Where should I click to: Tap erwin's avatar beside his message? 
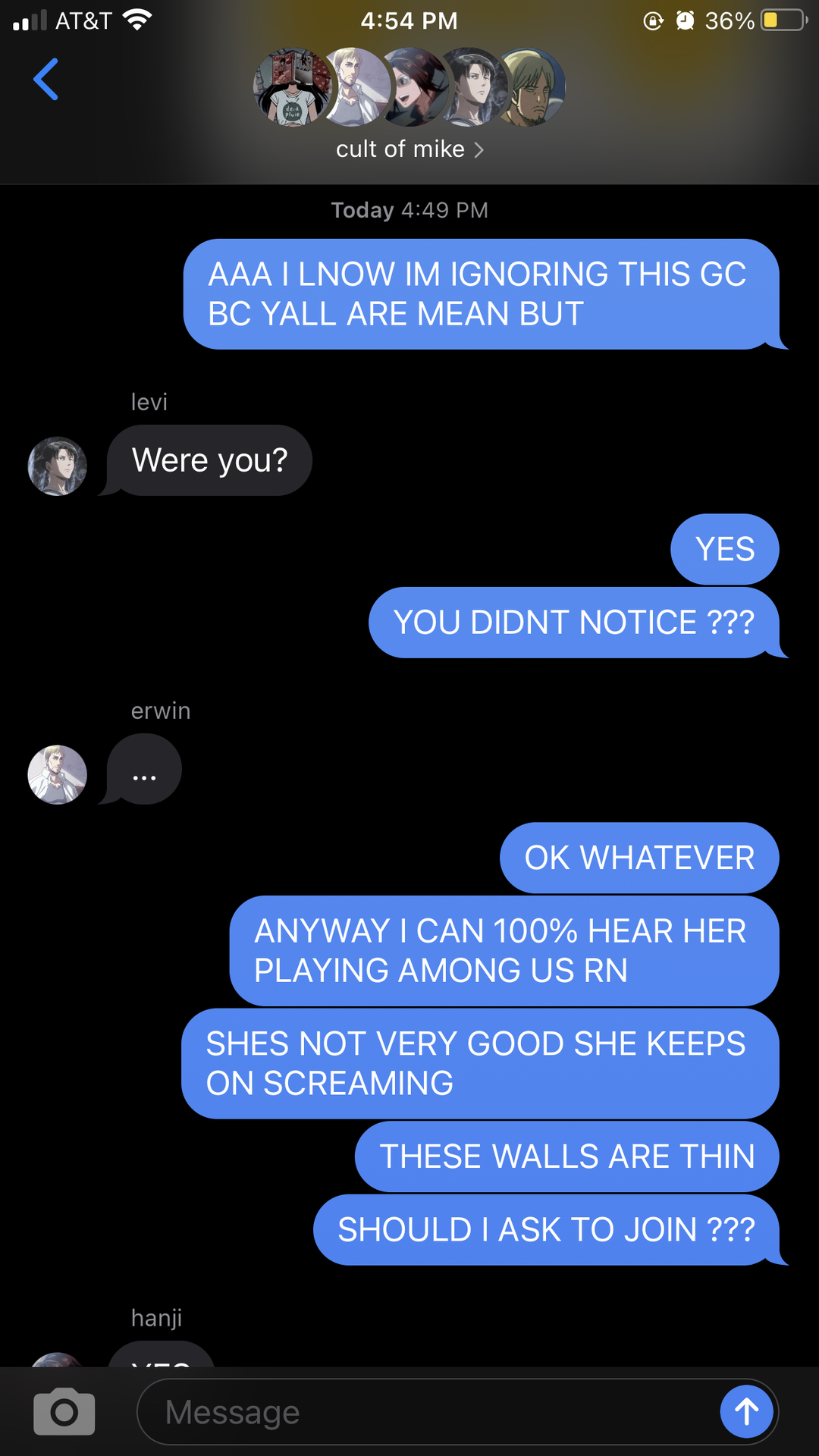pos(58,775)
